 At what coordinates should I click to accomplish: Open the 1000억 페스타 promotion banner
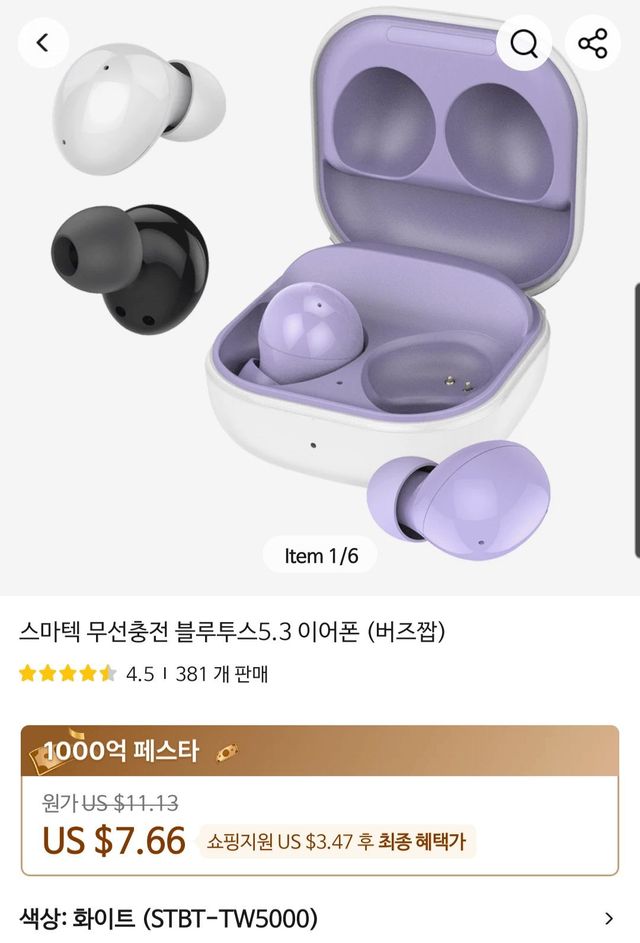(320, 750)
